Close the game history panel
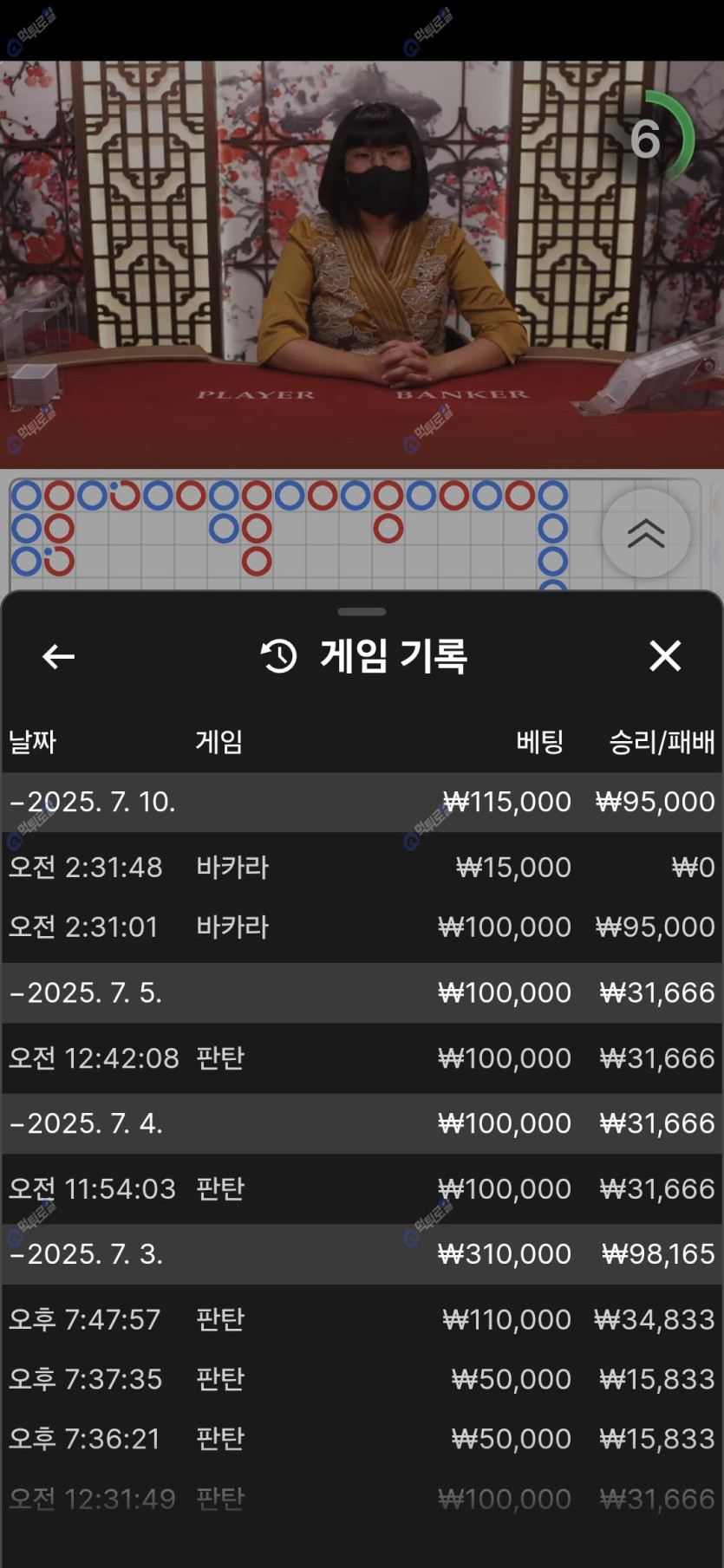724x1568 pixels. click(665, 656)
